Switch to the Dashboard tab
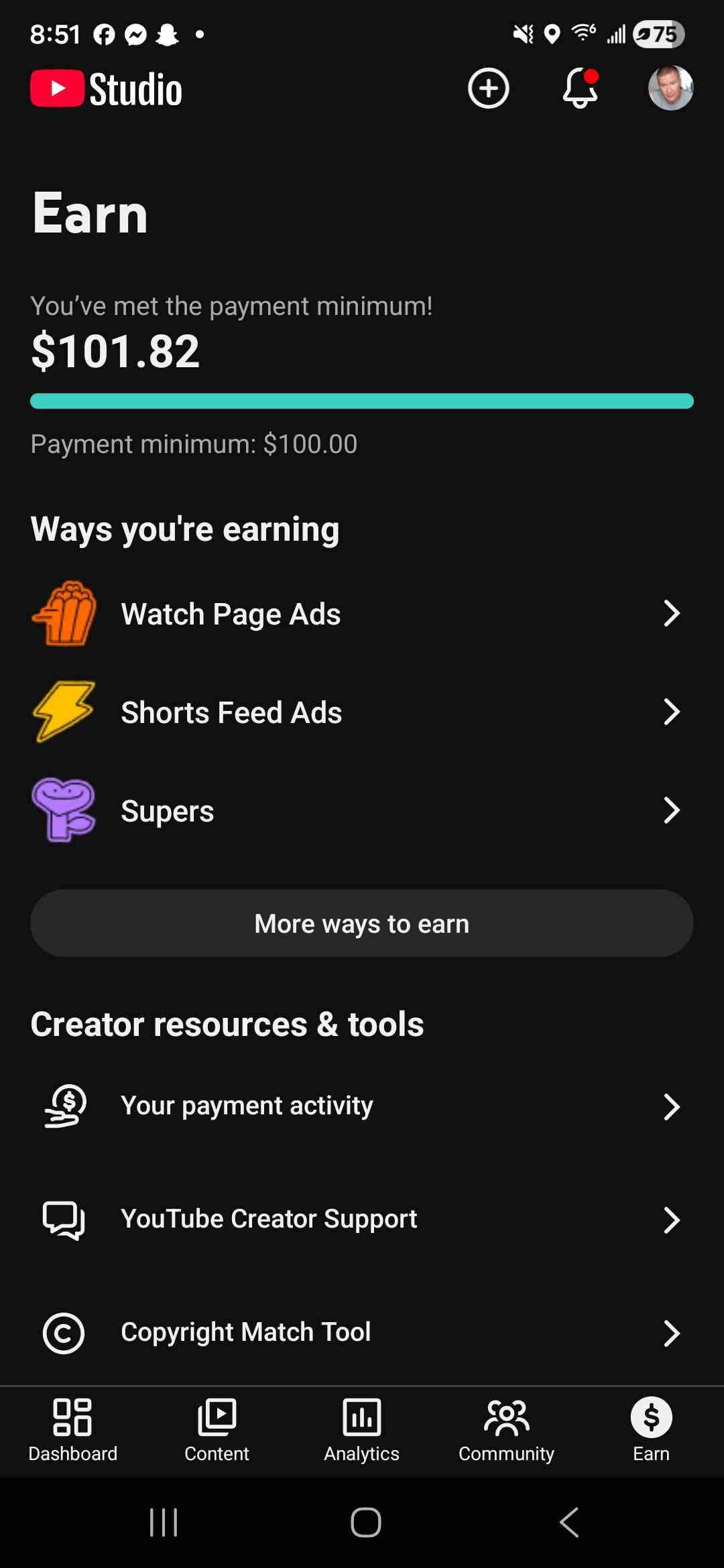 coord(72,1430)
